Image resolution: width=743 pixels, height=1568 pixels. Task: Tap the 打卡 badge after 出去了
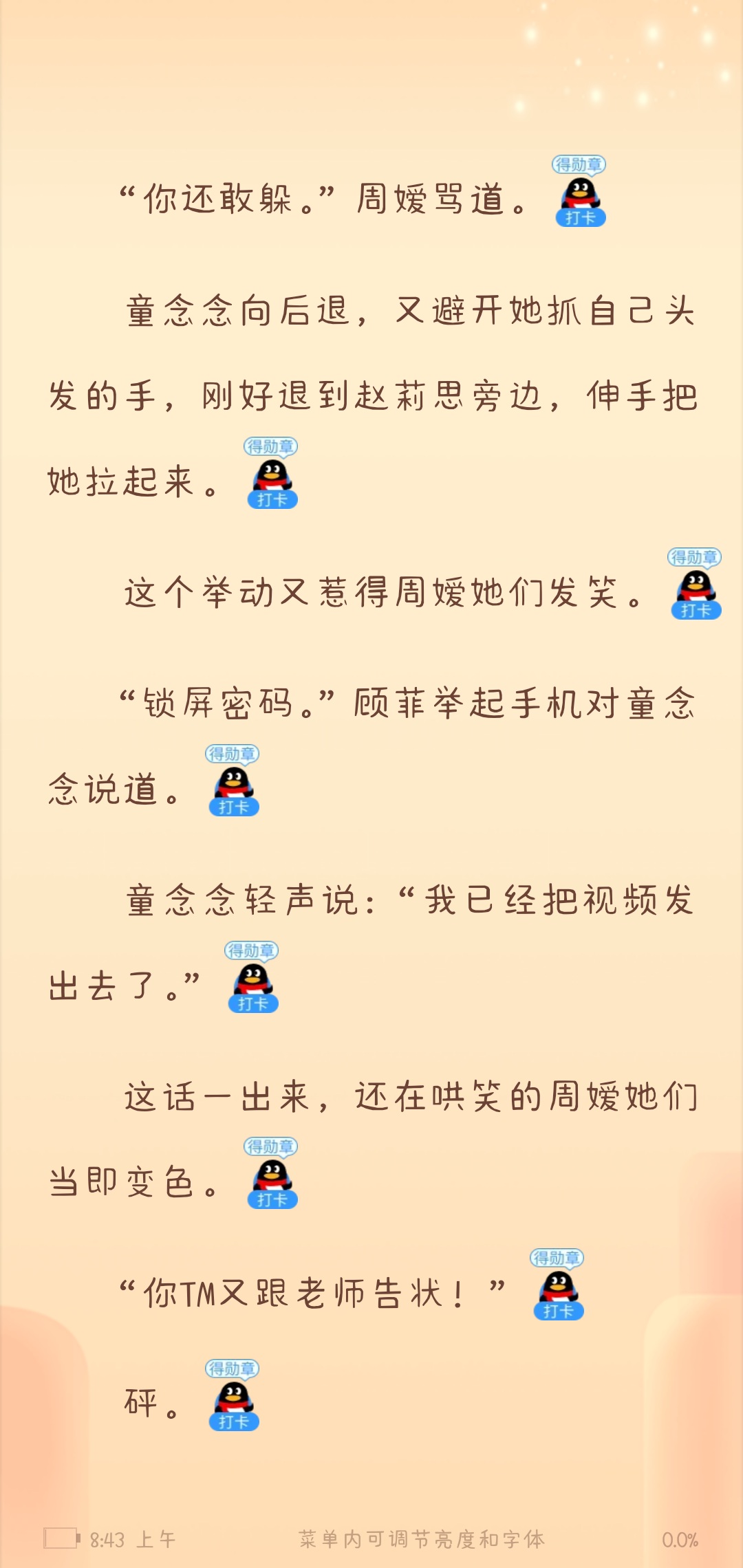(252, 978)
